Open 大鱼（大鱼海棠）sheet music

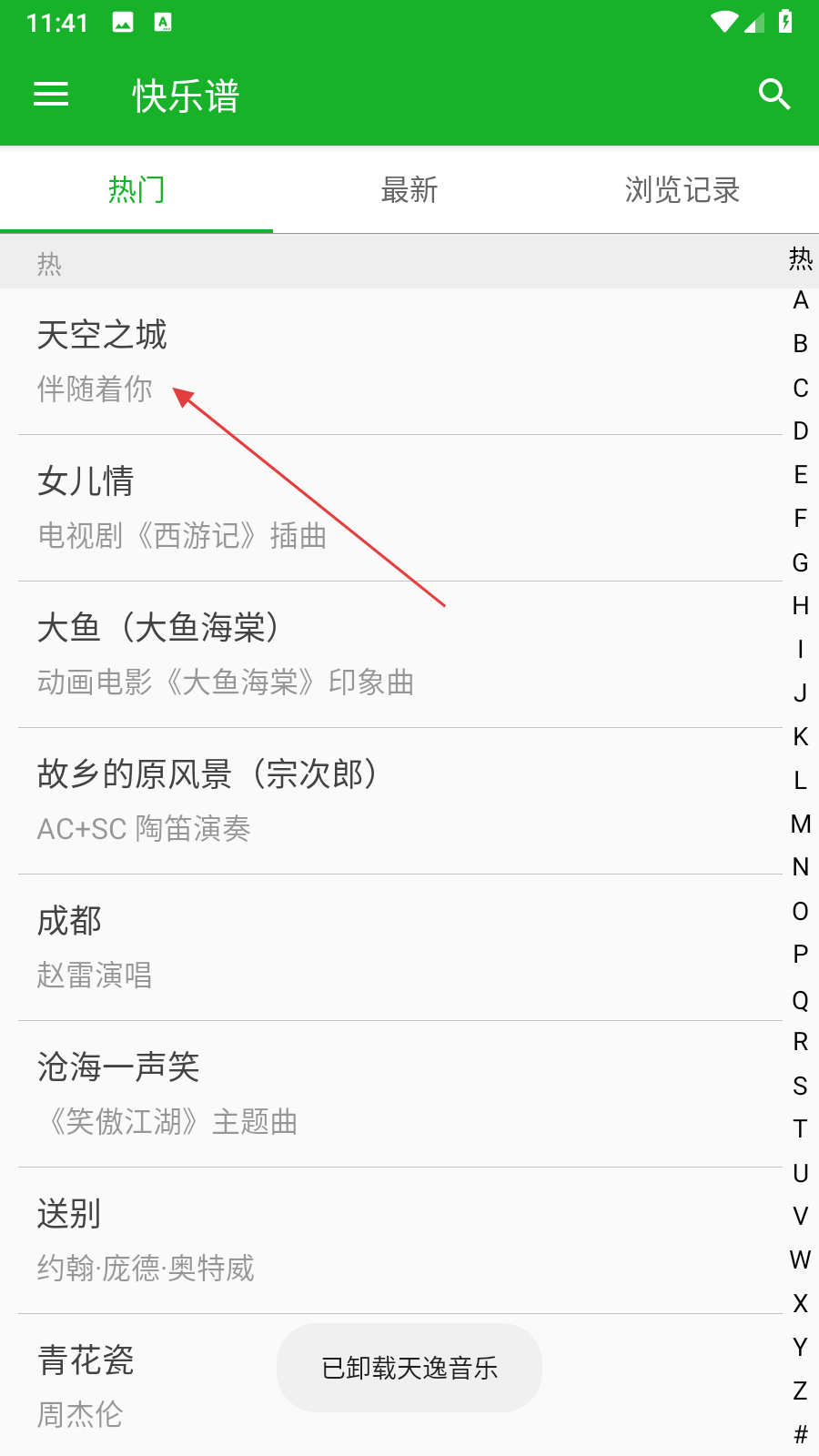(x=391, y=654)
